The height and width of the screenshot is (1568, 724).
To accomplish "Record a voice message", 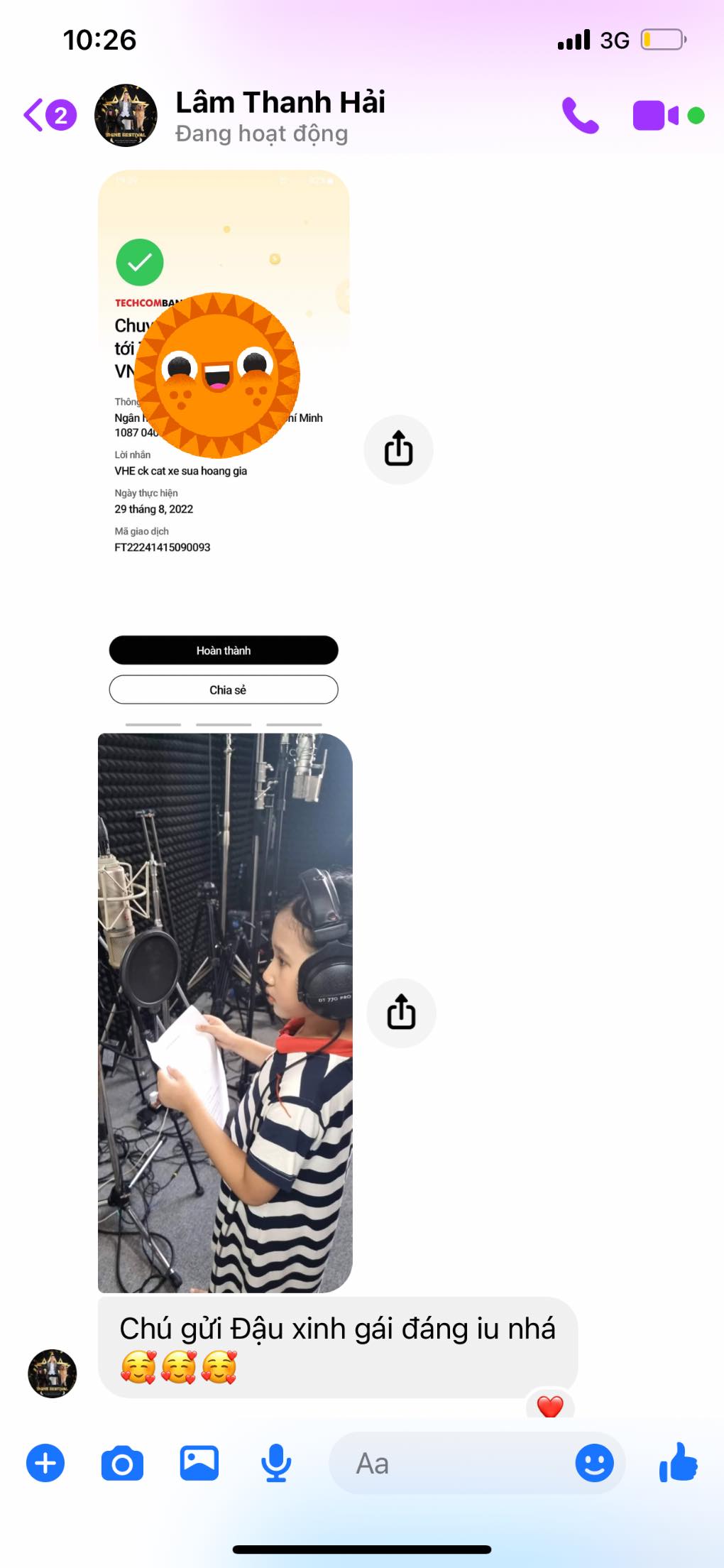I will 276,1463.
